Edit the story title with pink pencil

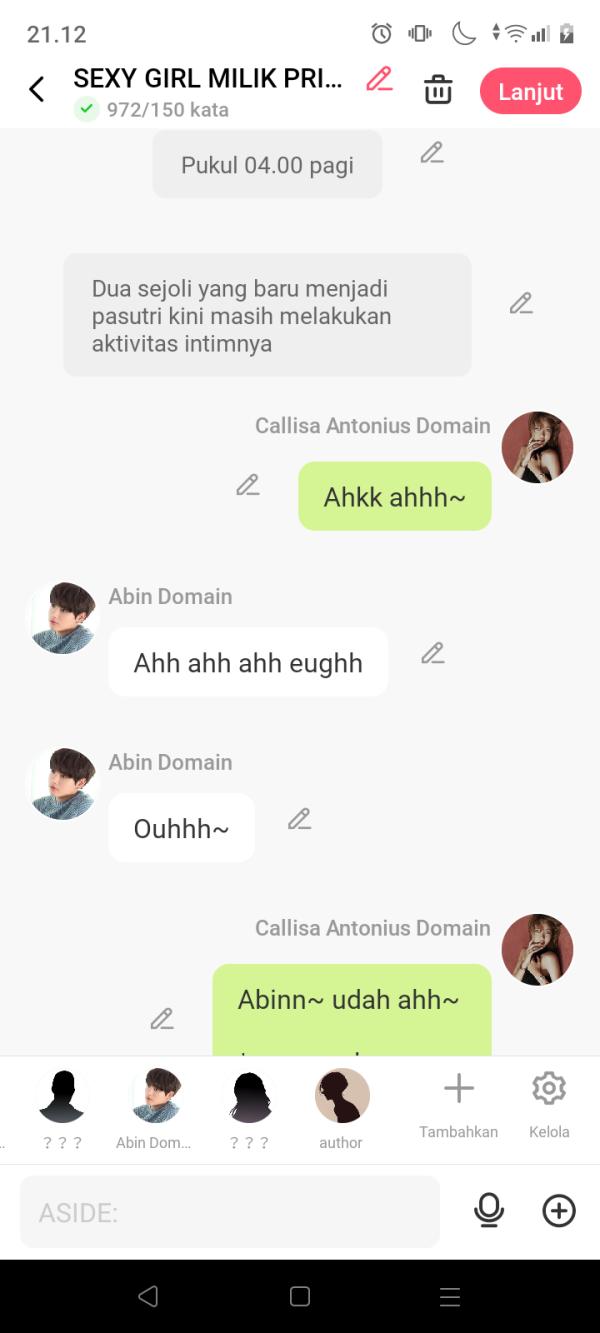point(379,79)
